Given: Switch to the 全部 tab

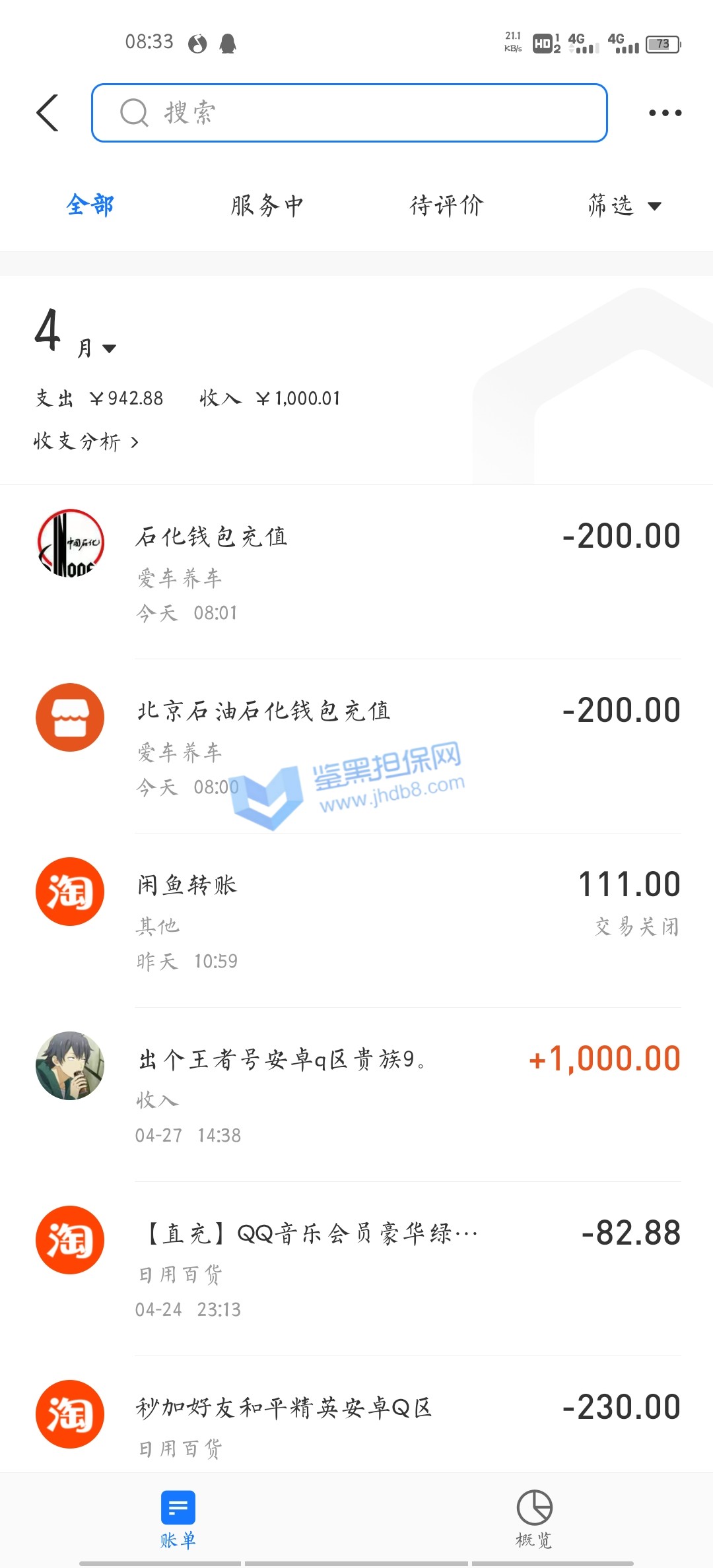Looking at the screenshot, I should tap(90, 205).
